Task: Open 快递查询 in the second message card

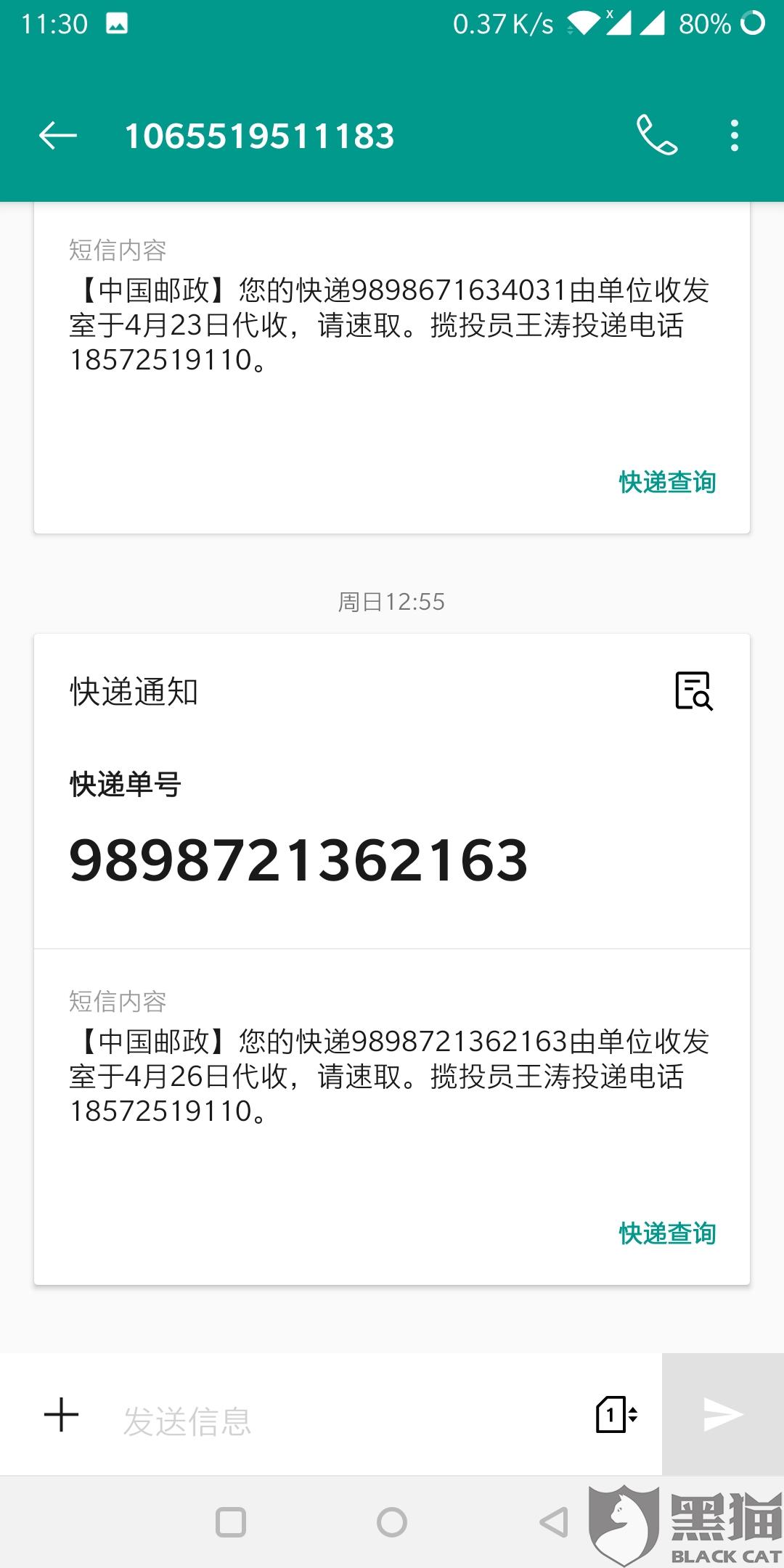Action: point(666,1231)
